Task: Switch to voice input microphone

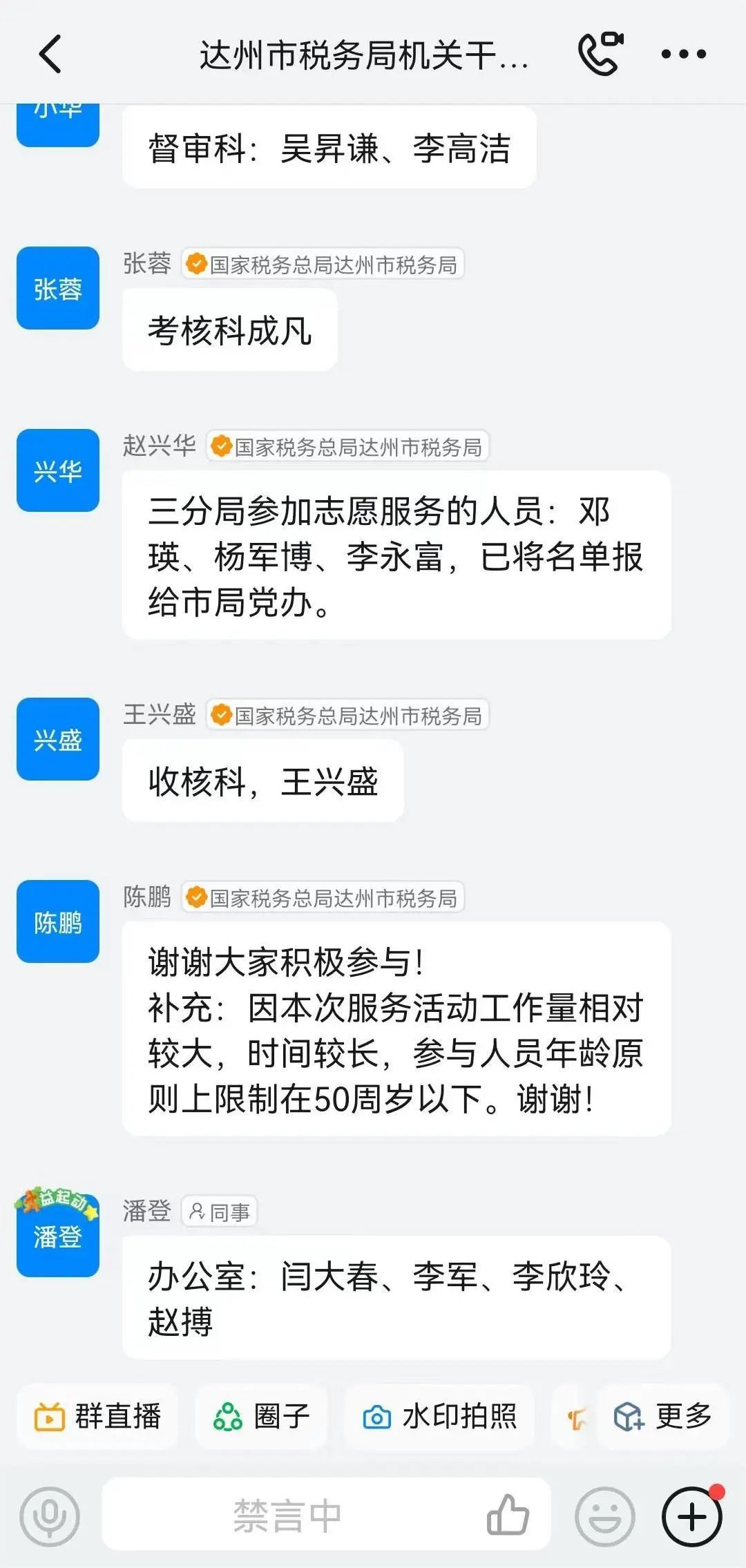Action: (x=50, y=1517)
